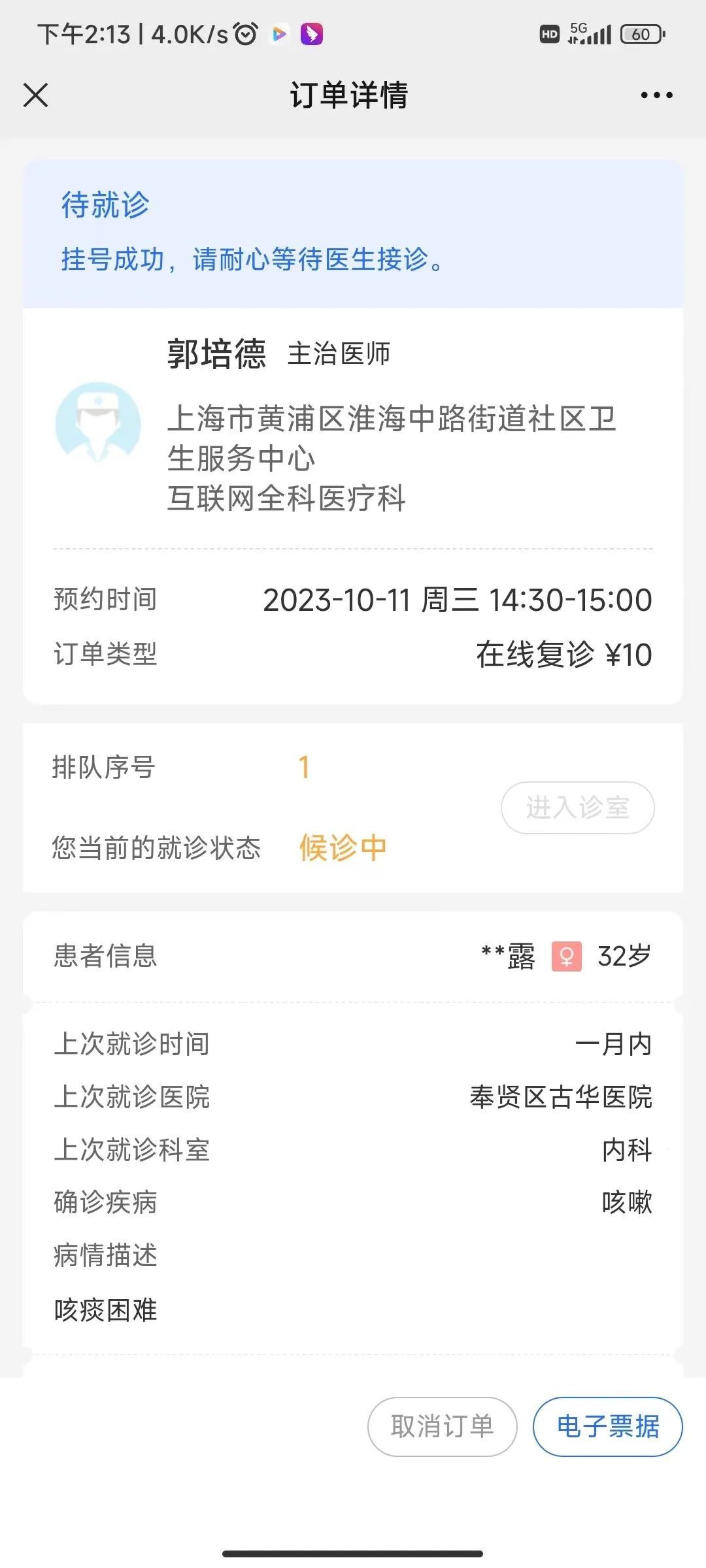The height and width of the screenshot is (1568, 706).
Task: Tap the 进入诊室 button
Action: [577, 808]
